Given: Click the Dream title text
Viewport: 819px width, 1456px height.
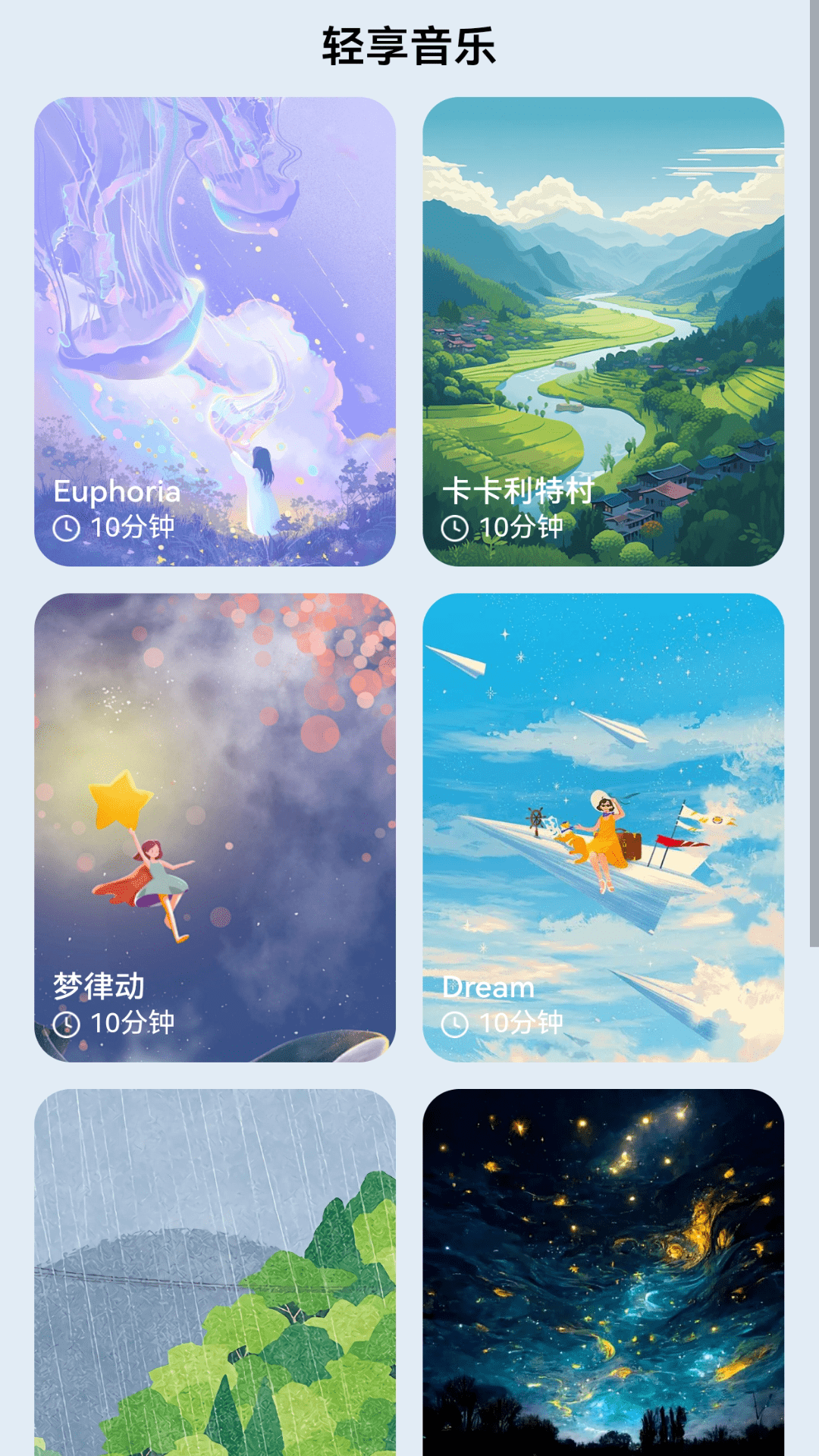Looking at the screenshot, I should click(x=489, y=987).
